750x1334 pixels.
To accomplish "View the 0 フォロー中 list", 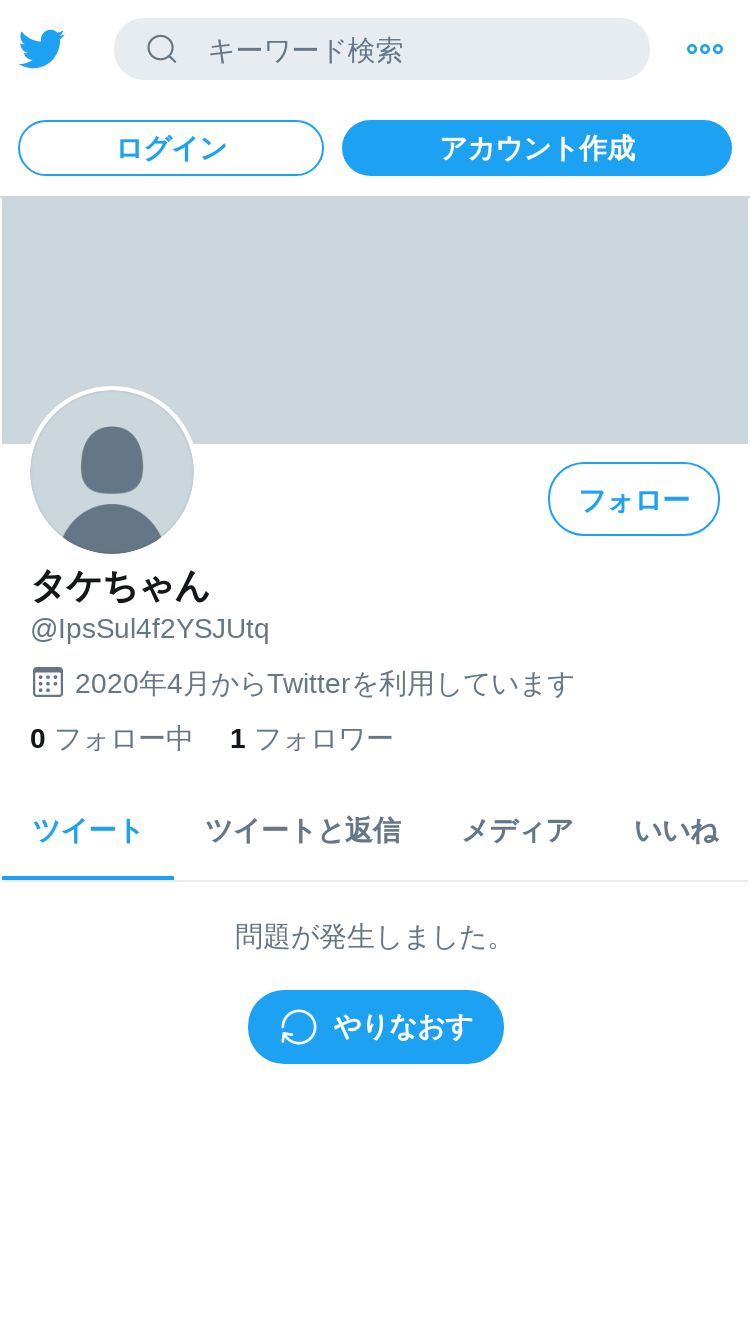I will [x=111, y=738].
